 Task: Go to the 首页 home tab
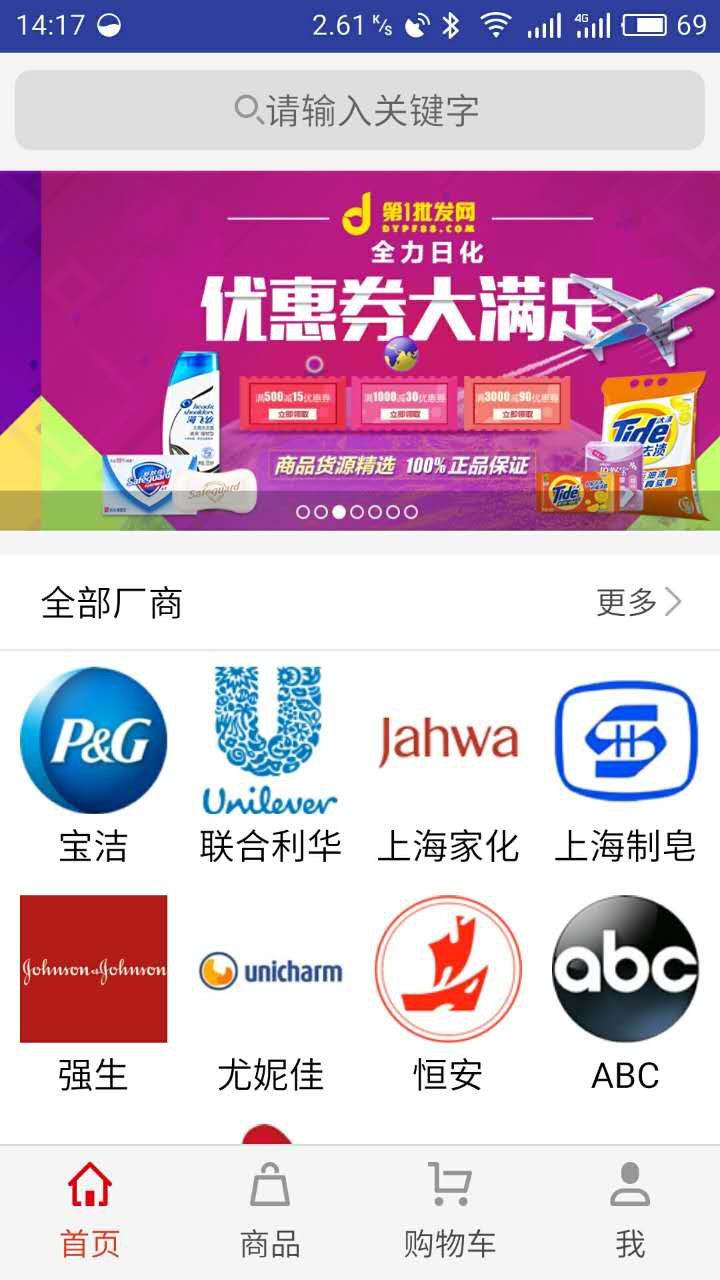tap(90, 1212)
